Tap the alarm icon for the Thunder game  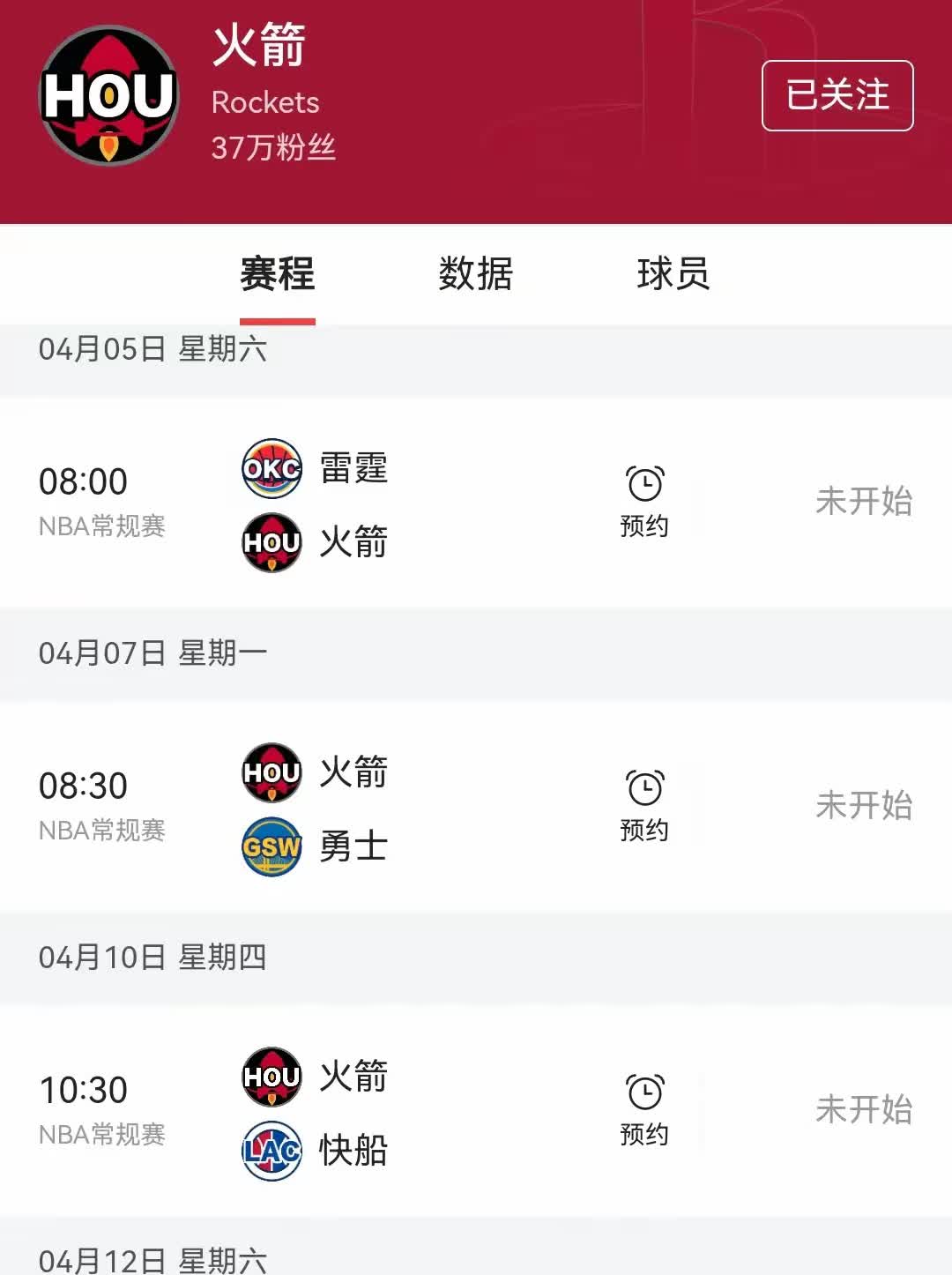coord(644,481)
